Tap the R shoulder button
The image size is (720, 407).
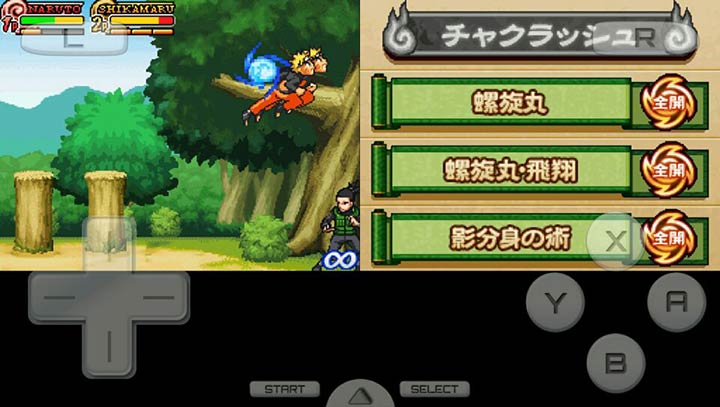click(643, 39)
